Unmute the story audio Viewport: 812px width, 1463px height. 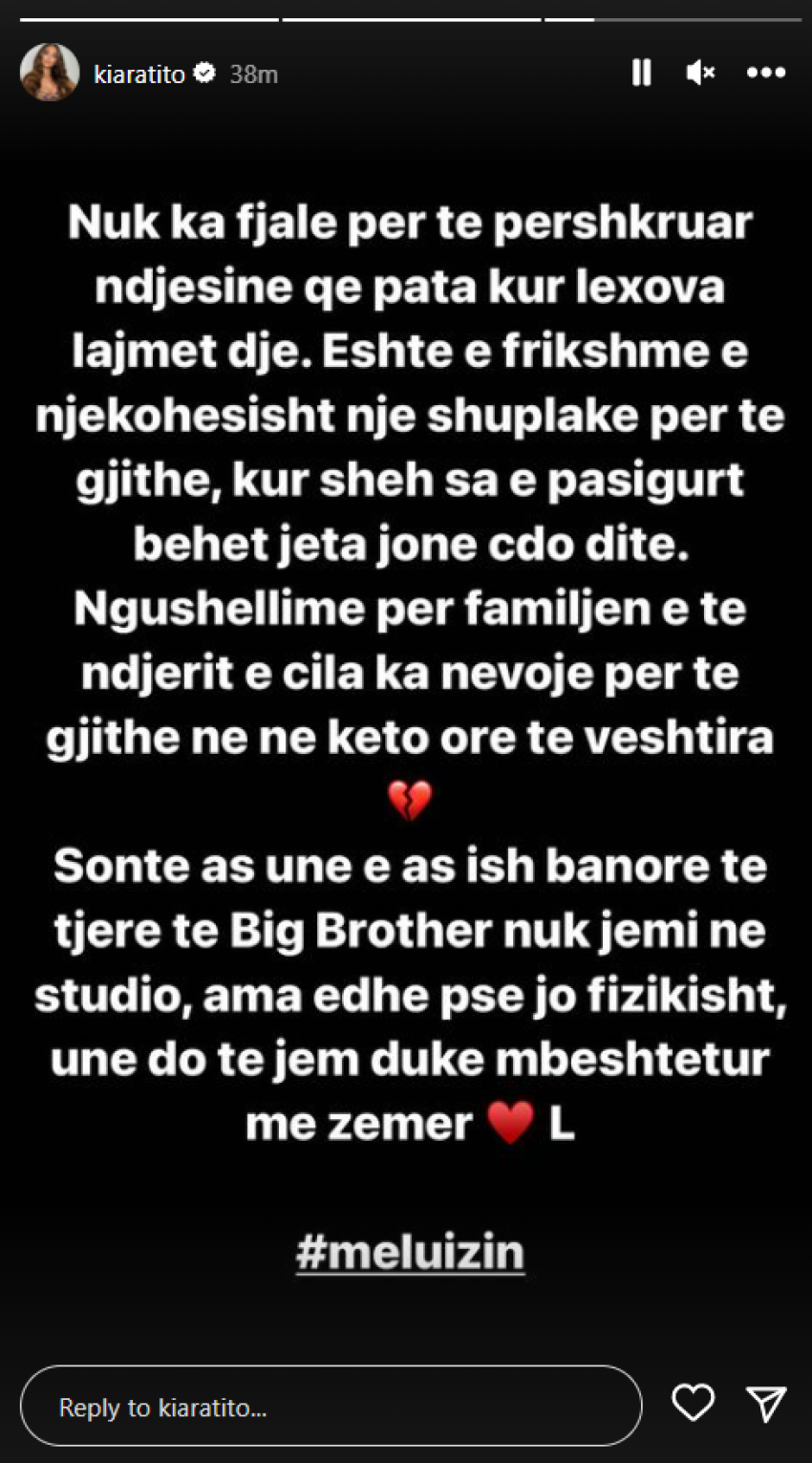point(700,73)
